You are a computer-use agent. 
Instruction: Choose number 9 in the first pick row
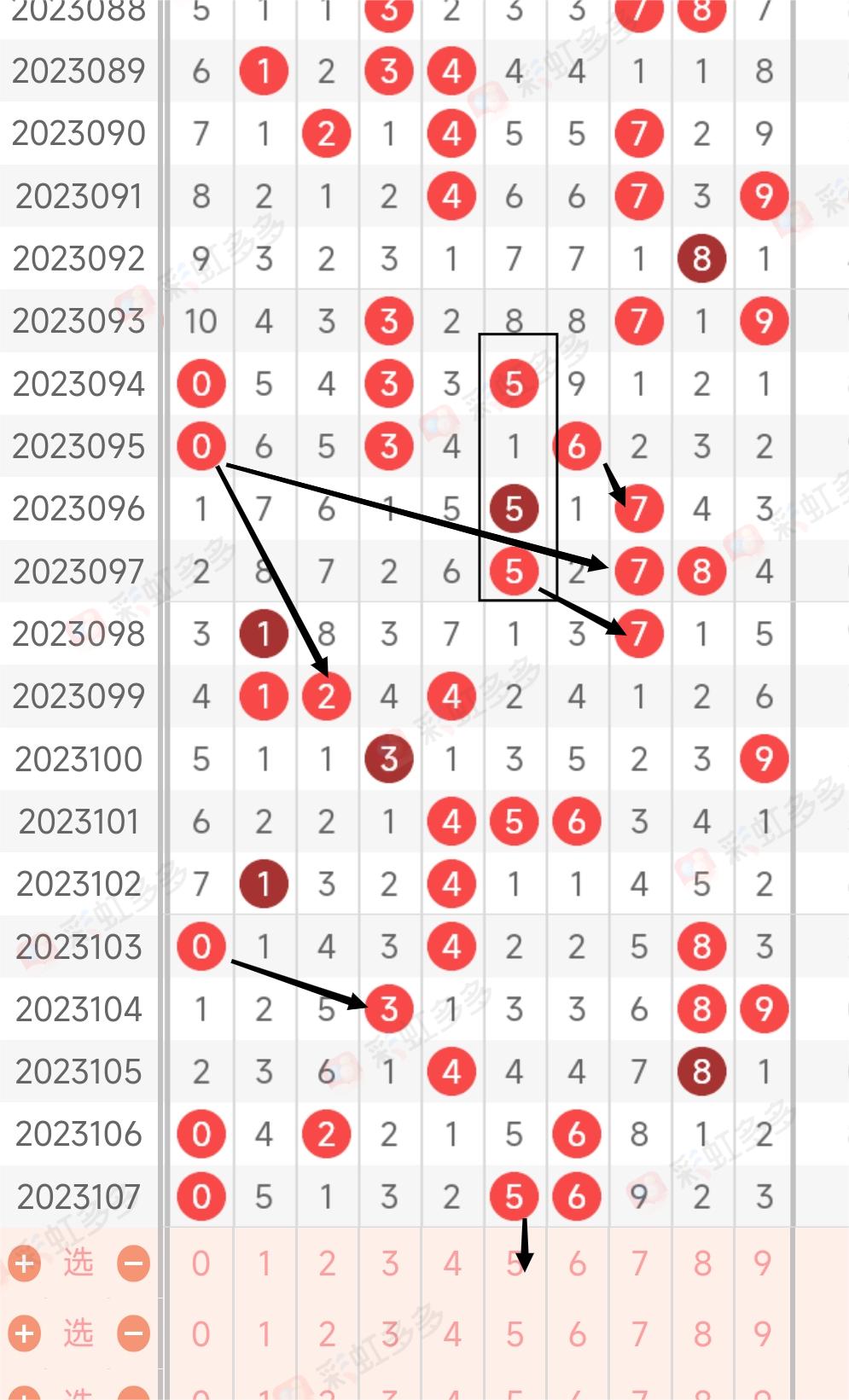click(763, 1263)
